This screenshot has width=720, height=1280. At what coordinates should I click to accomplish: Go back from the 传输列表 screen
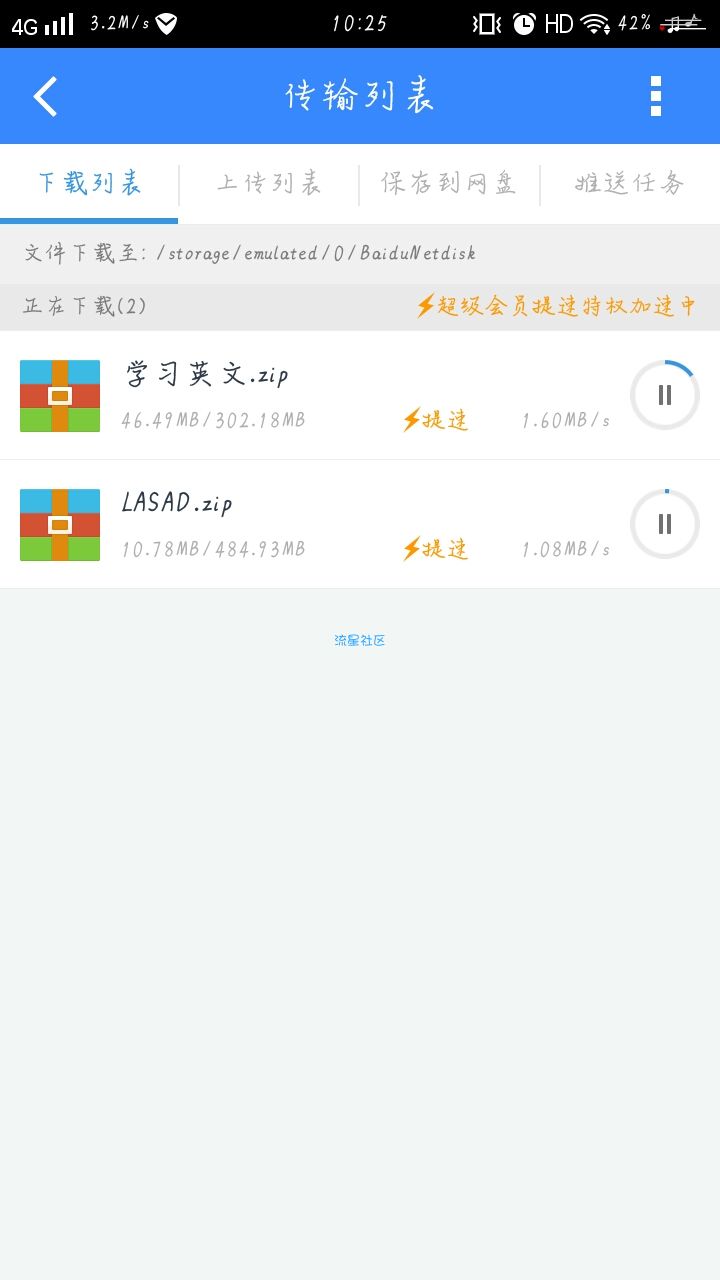46,97
